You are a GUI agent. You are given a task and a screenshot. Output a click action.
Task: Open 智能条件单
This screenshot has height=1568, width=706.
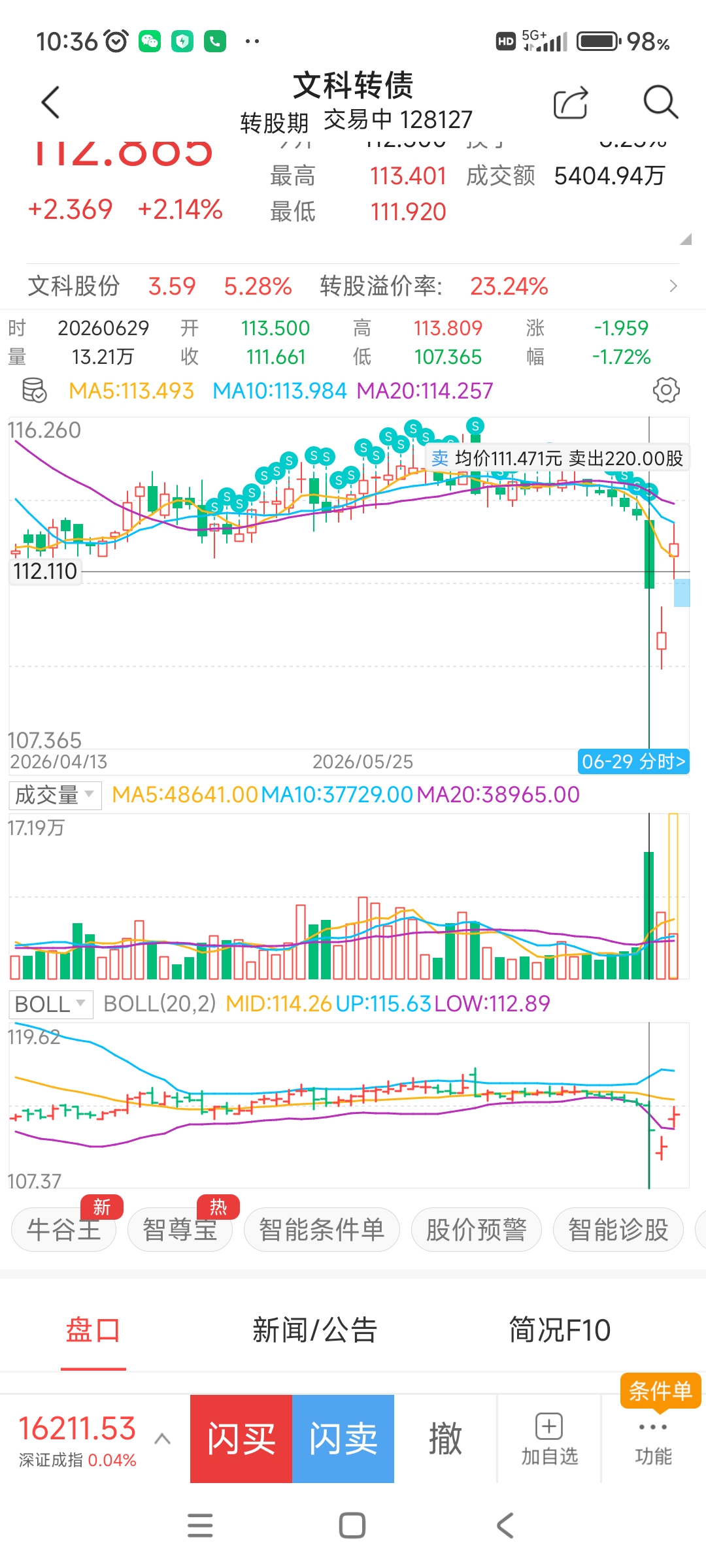pyautogui.click(x=322, y=1230)
